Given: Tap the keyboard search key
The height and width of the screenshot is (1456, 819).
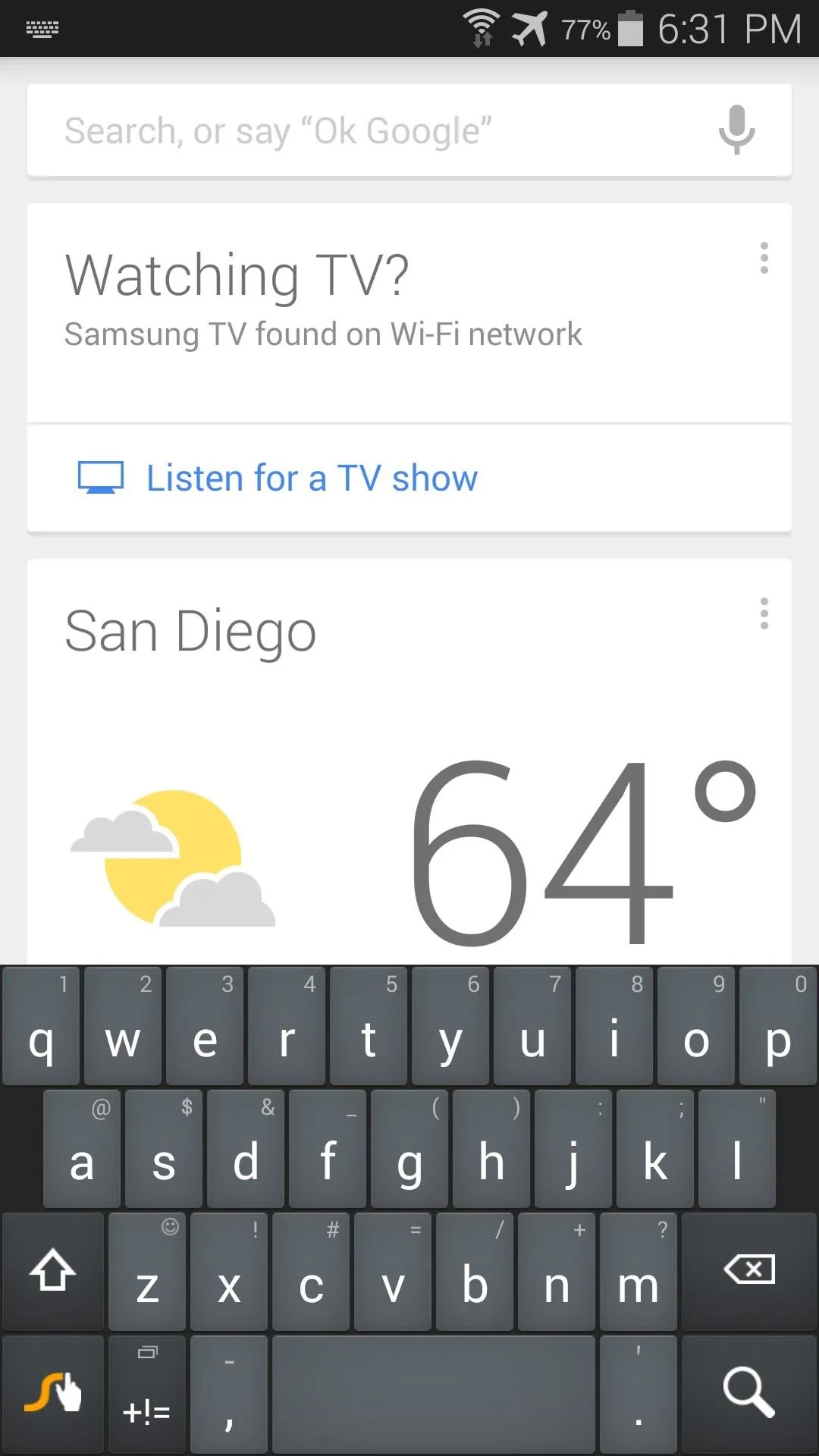Looking at the screenshot, I should 749,1394.
